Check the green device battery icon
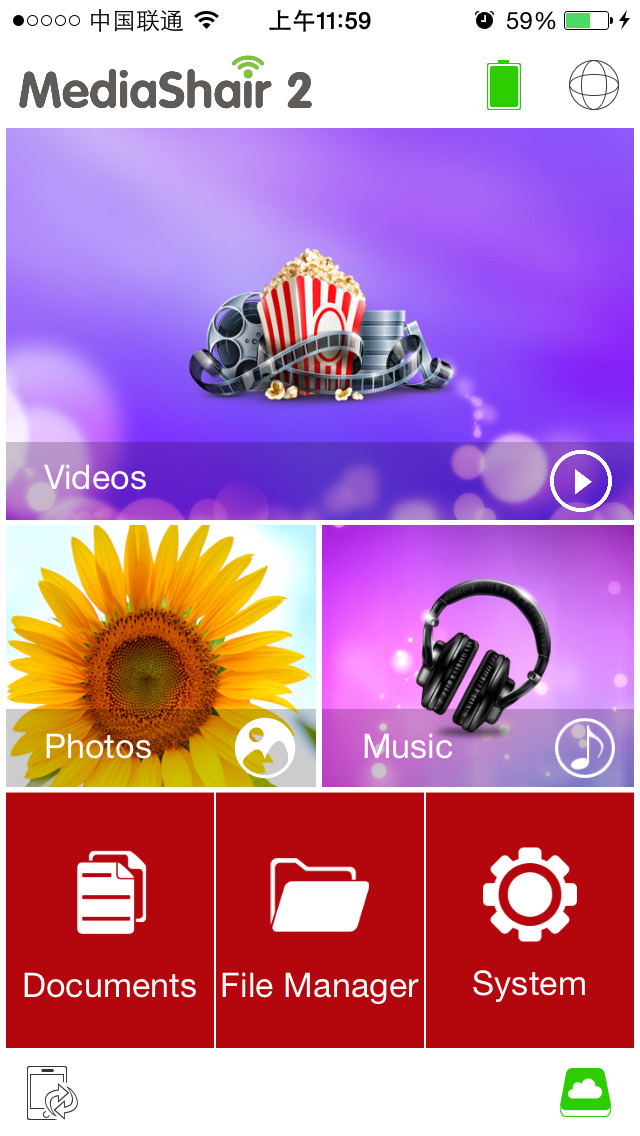 [x=505, y=85]
